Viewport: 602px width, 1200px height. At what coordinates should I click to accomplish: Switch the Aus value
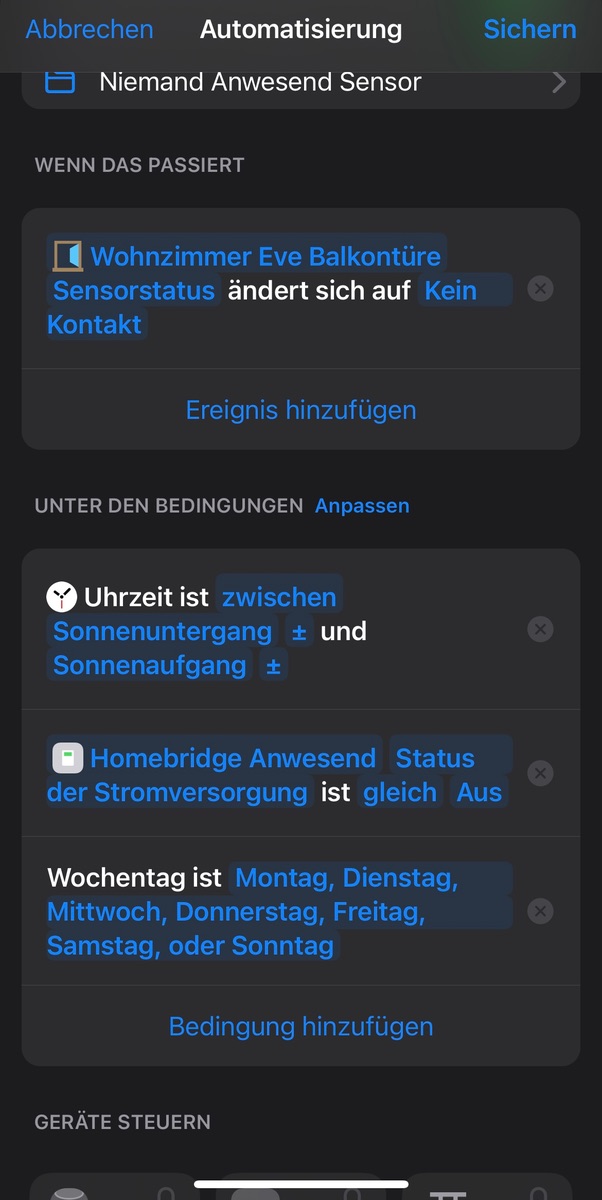coord(479,792)
